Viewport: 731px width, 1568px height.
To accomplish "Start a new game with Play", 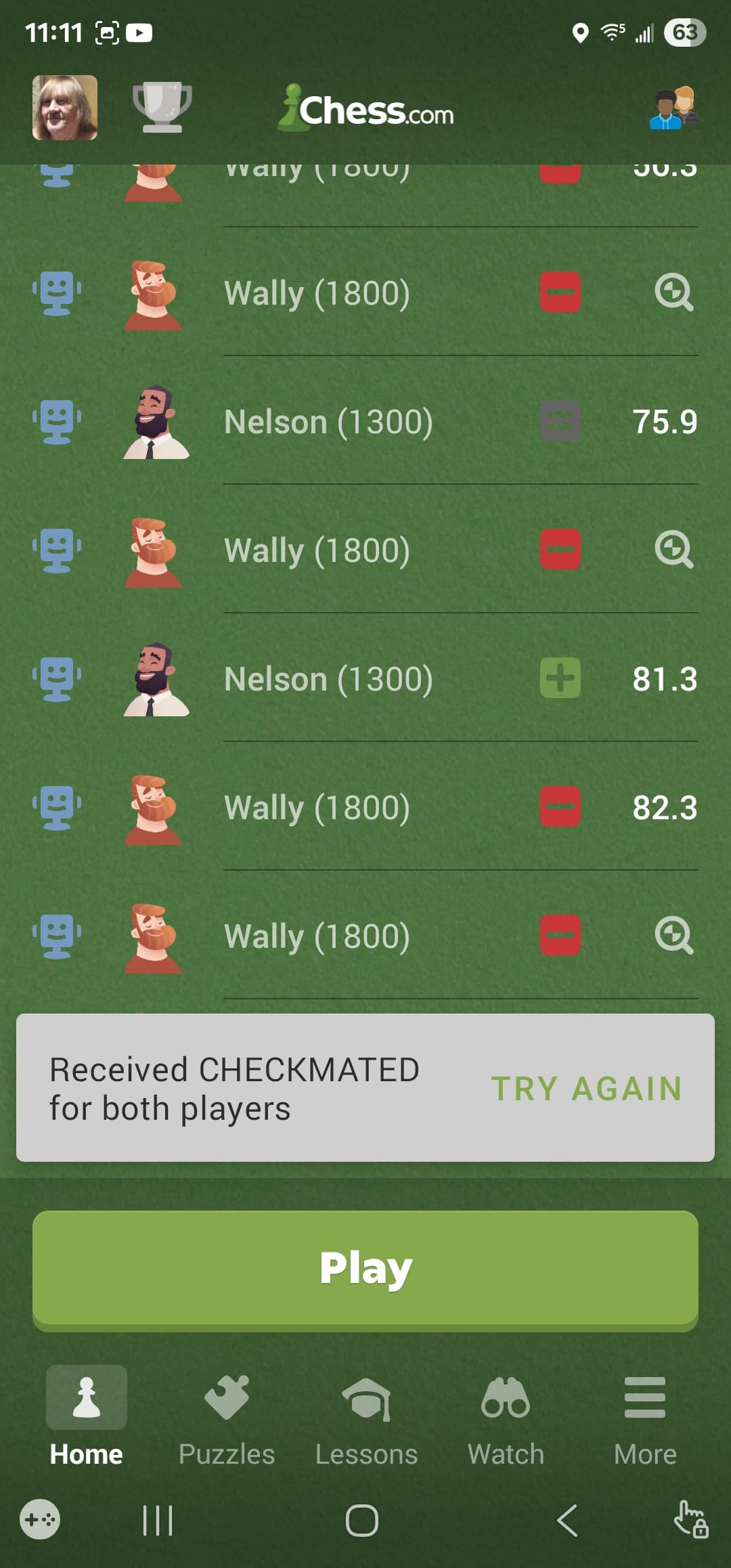I will click(x=365, y=1268).
